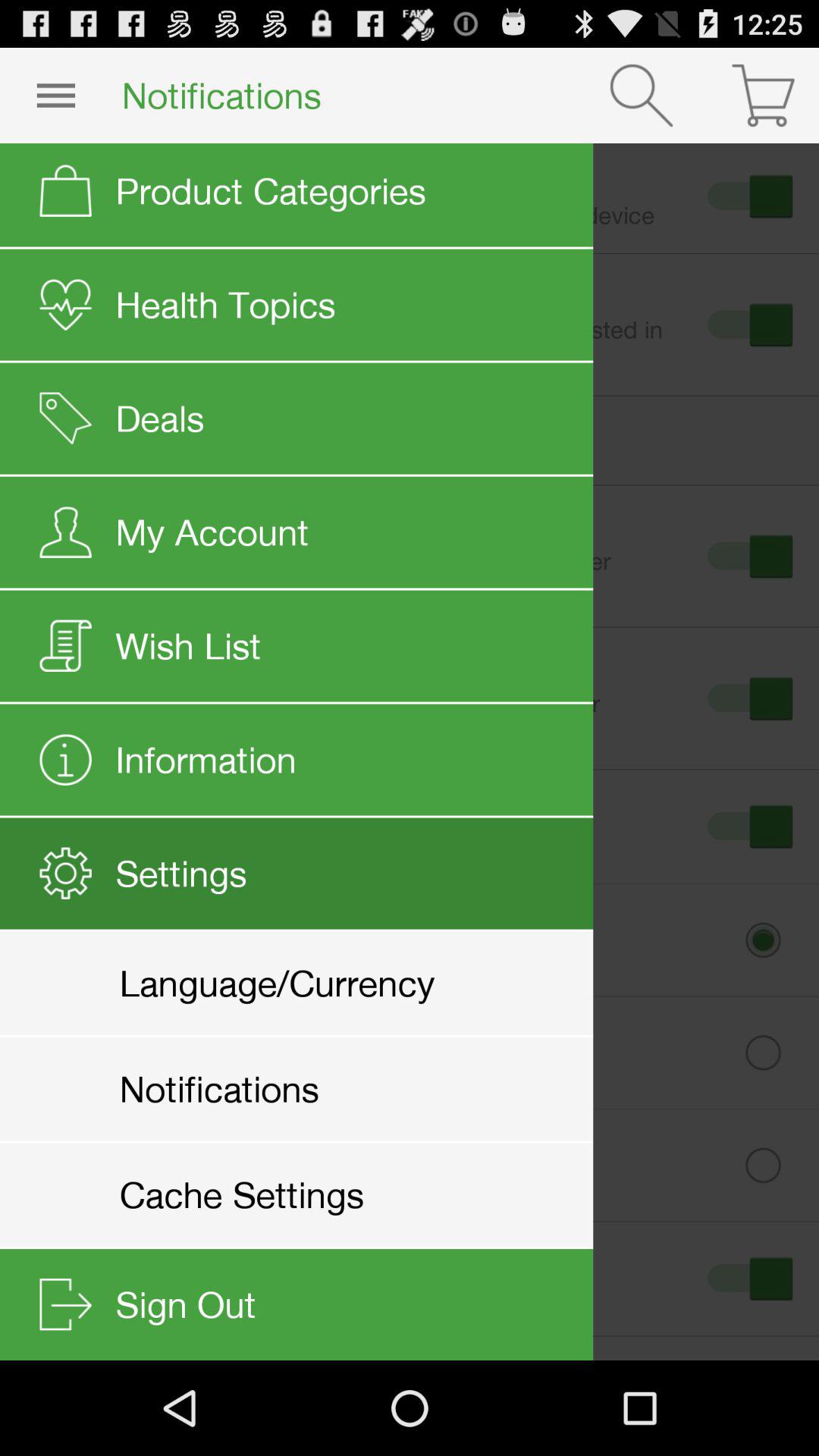Go to Health Topics
Screen dimensions: 819x1456
296,305
